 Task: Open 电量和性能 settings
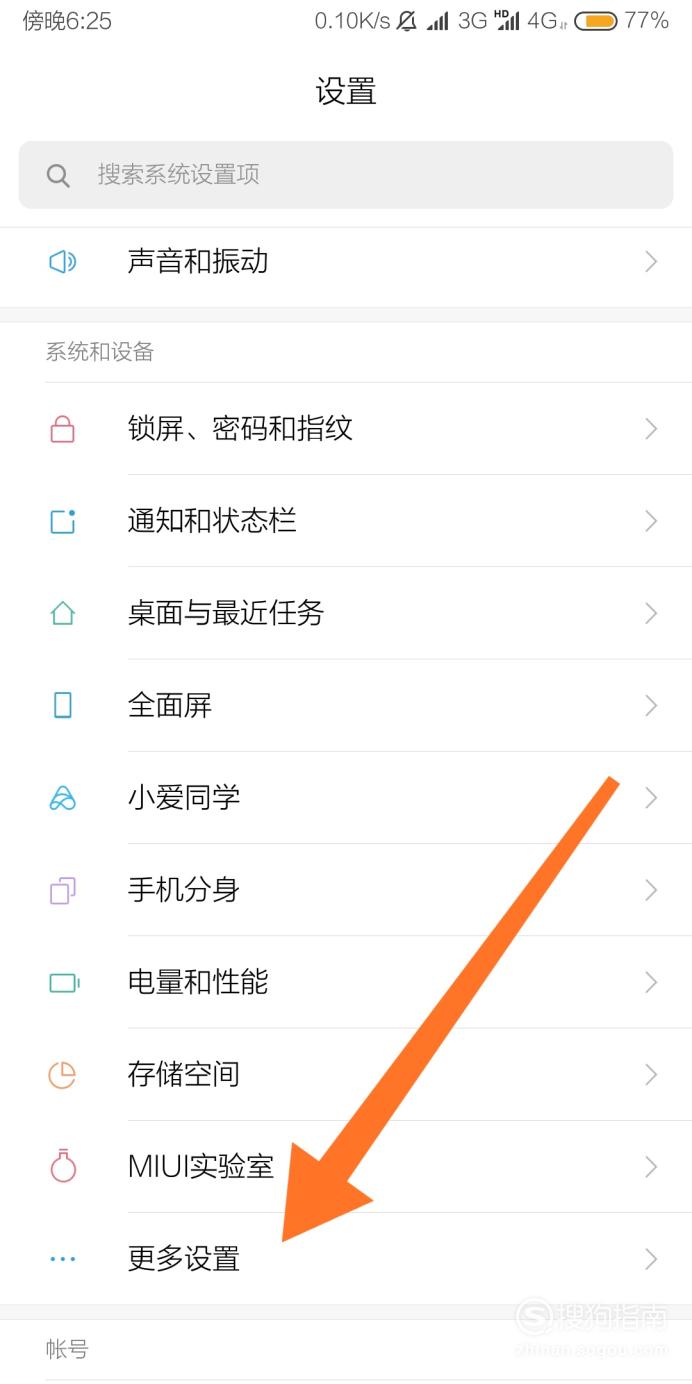[346, 983]
